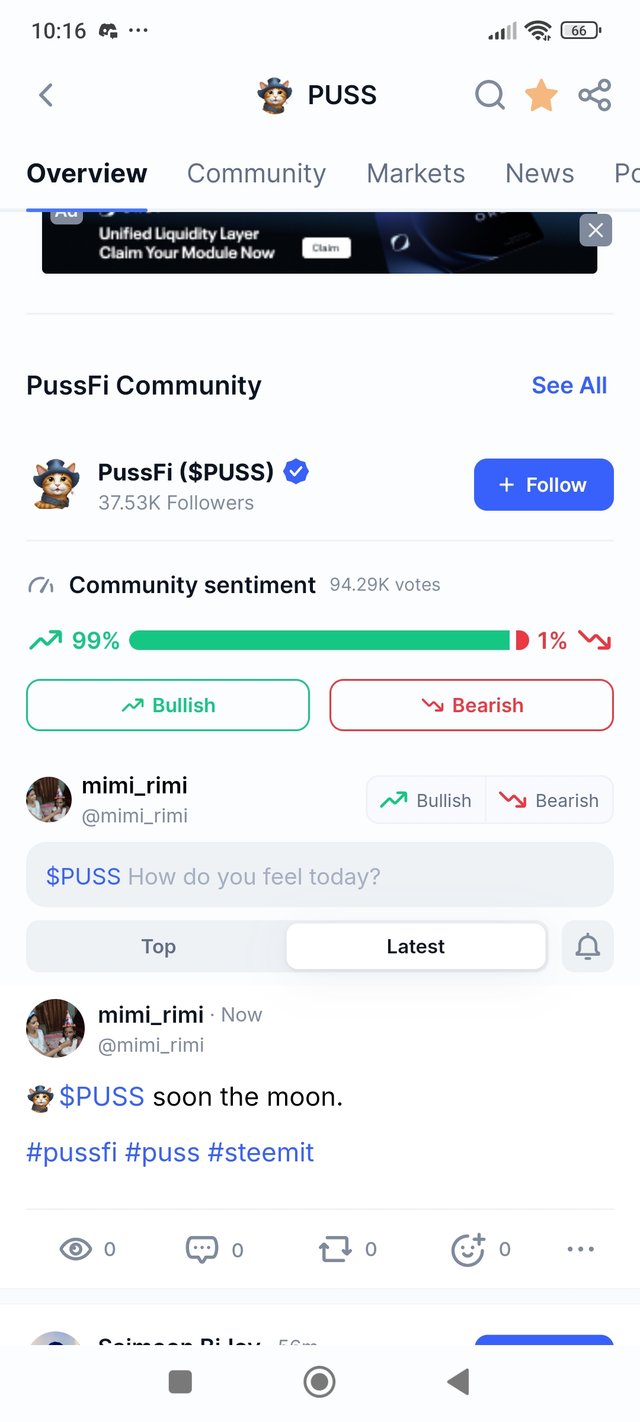Open the News tab

point(539,173)
